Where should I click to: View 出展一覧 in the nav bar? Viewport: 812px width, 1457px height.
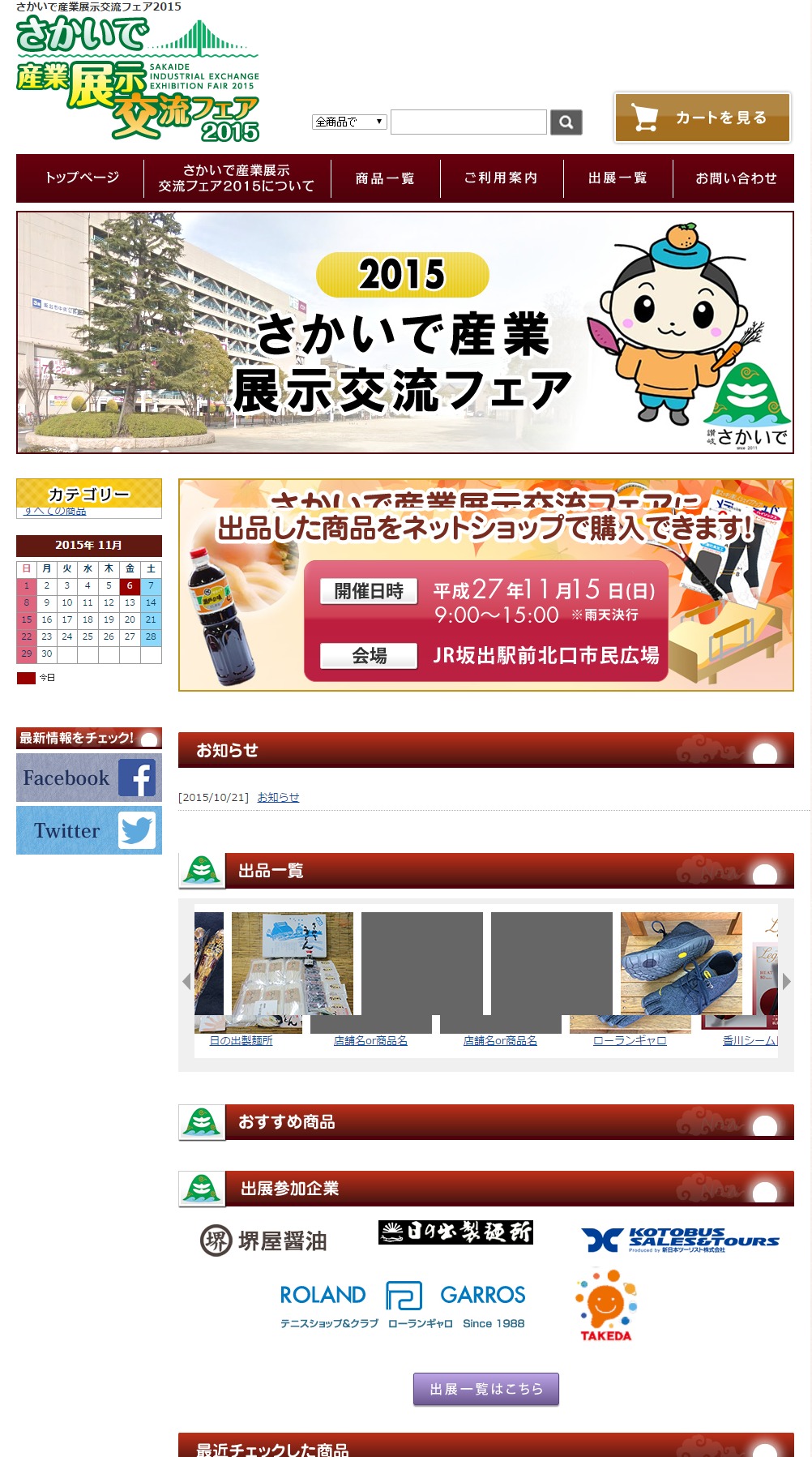tap(618, 178)
